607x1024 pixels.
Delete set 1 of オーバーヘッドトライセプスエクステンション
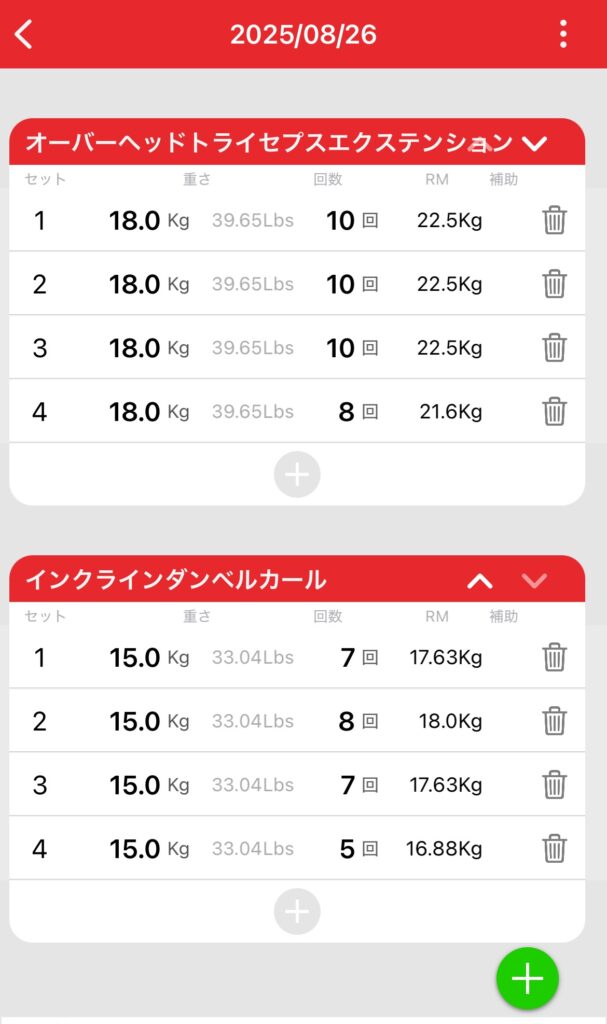(x=554, y=220)
